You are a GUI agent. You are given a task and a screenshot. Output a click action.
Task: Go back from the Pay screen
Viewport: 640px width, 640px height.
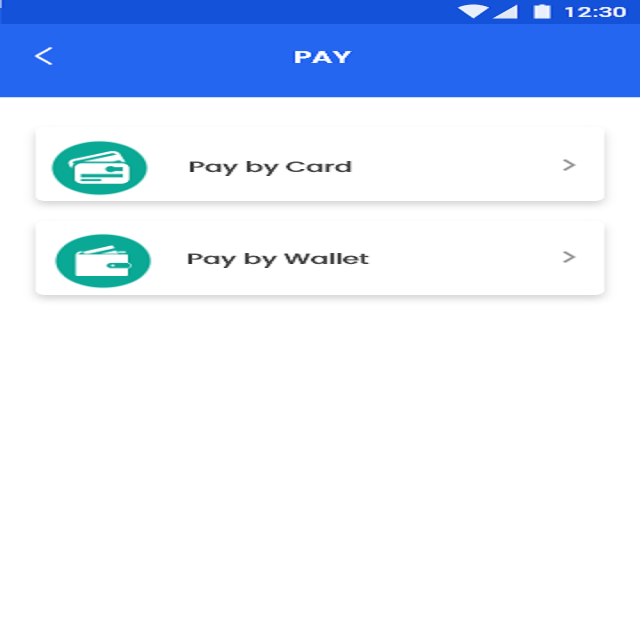tap(44, 56)
